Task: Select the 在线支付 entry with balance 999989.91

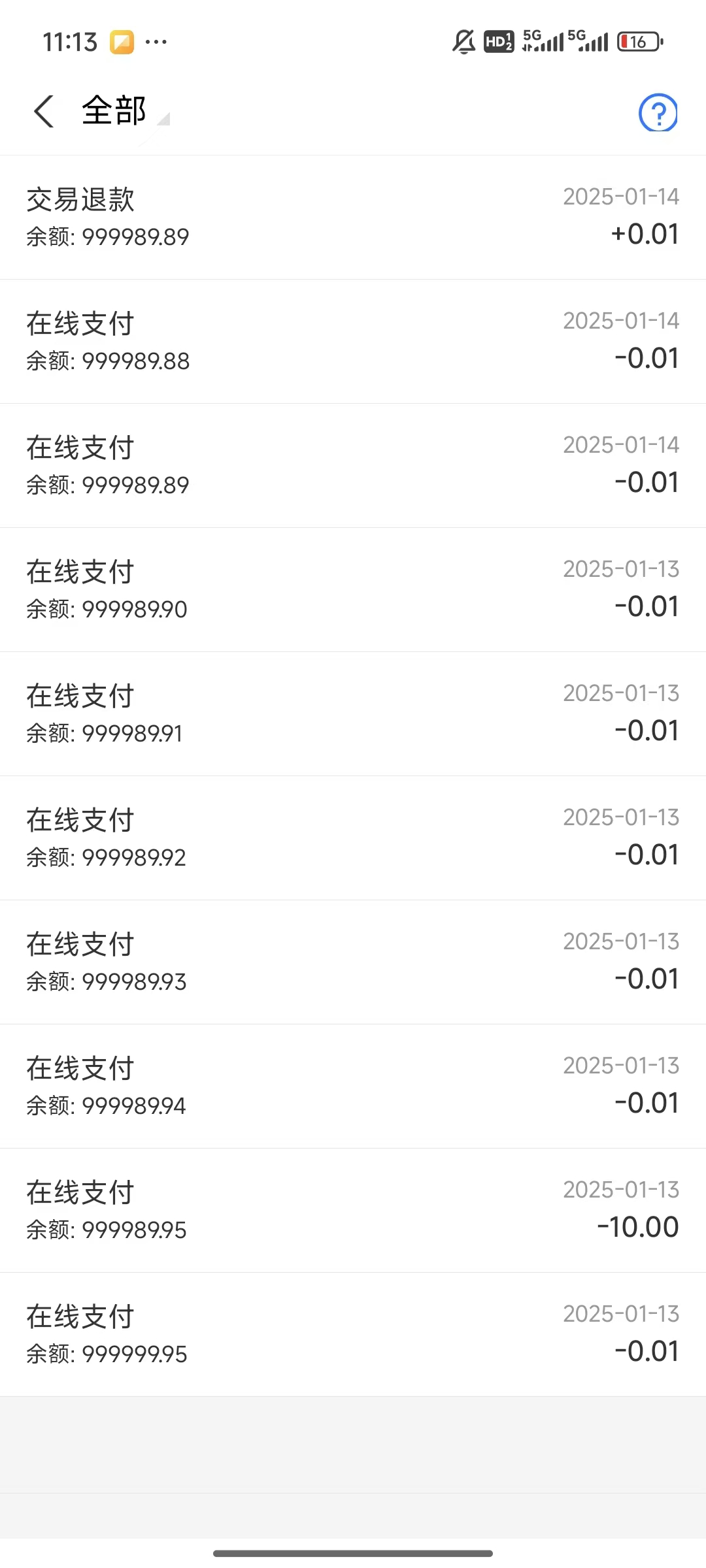Action: point(353,713)
